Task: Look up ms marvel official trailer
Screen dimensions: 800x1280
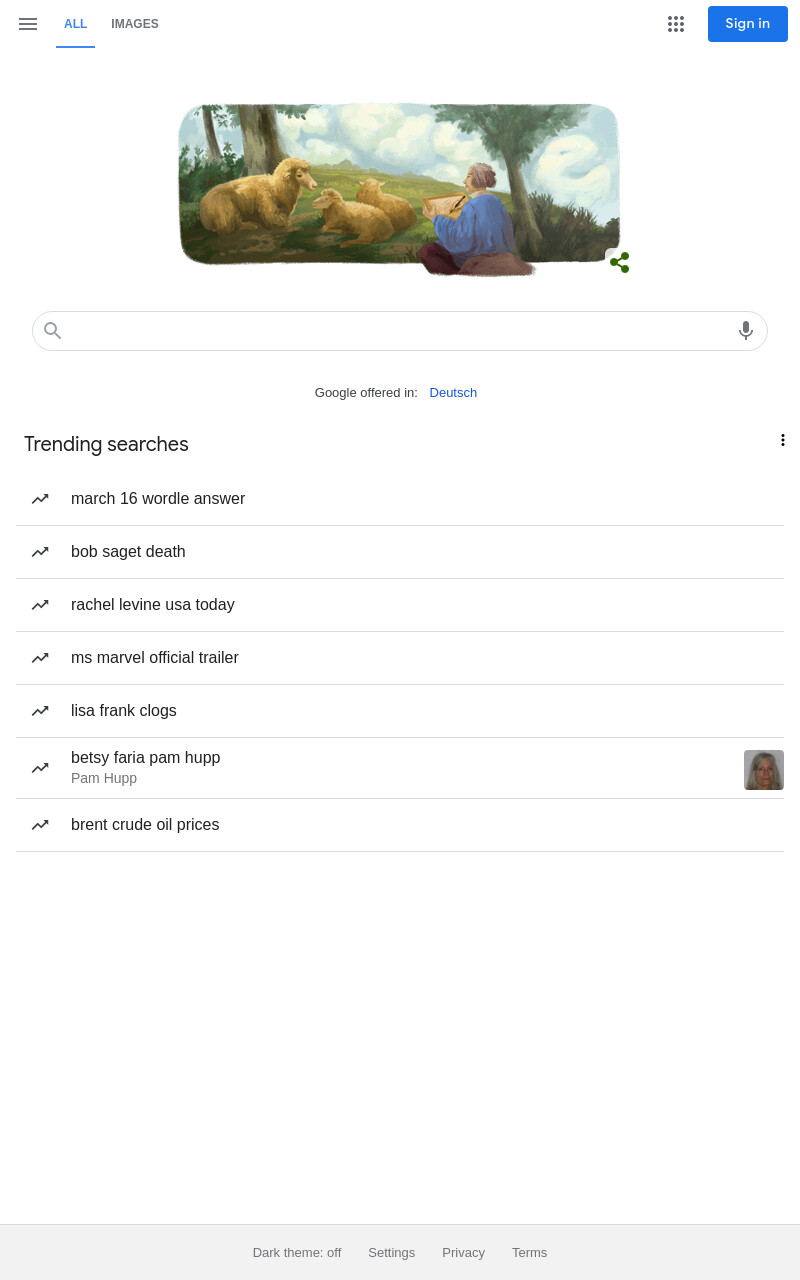Action: pos(400,658)
